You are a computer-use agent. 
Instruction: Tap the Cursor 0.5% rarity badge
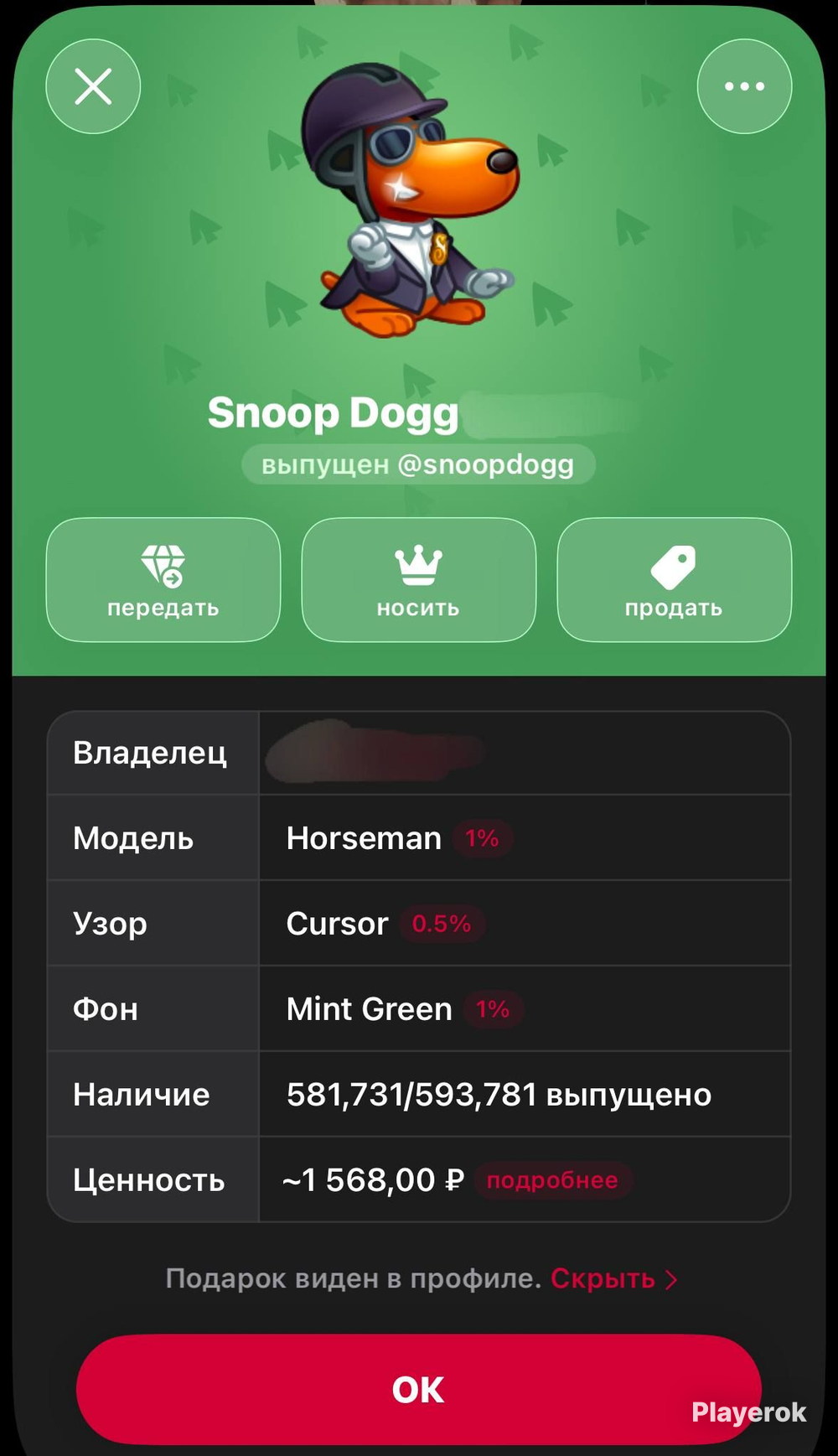tap(442, 924)
